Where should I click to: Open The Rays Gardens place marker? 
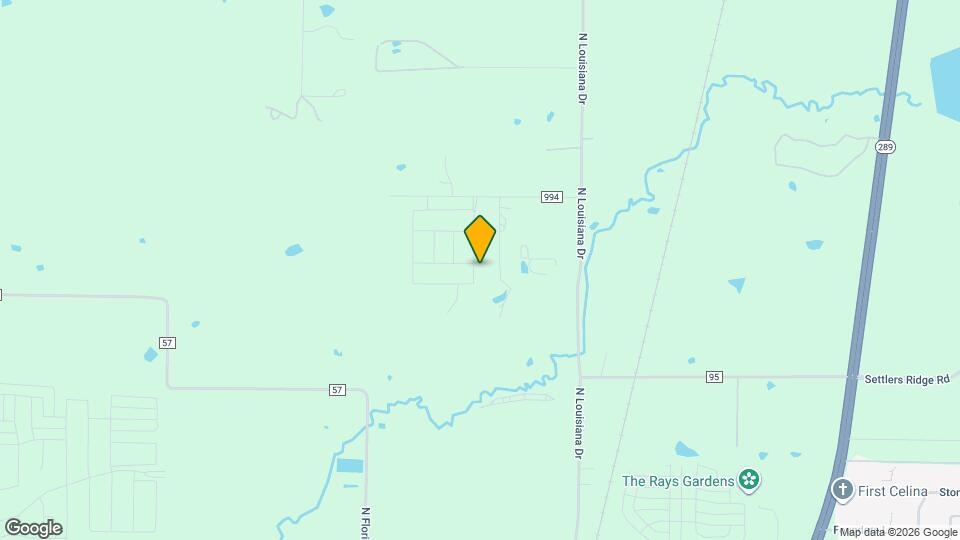pos(747,481)
